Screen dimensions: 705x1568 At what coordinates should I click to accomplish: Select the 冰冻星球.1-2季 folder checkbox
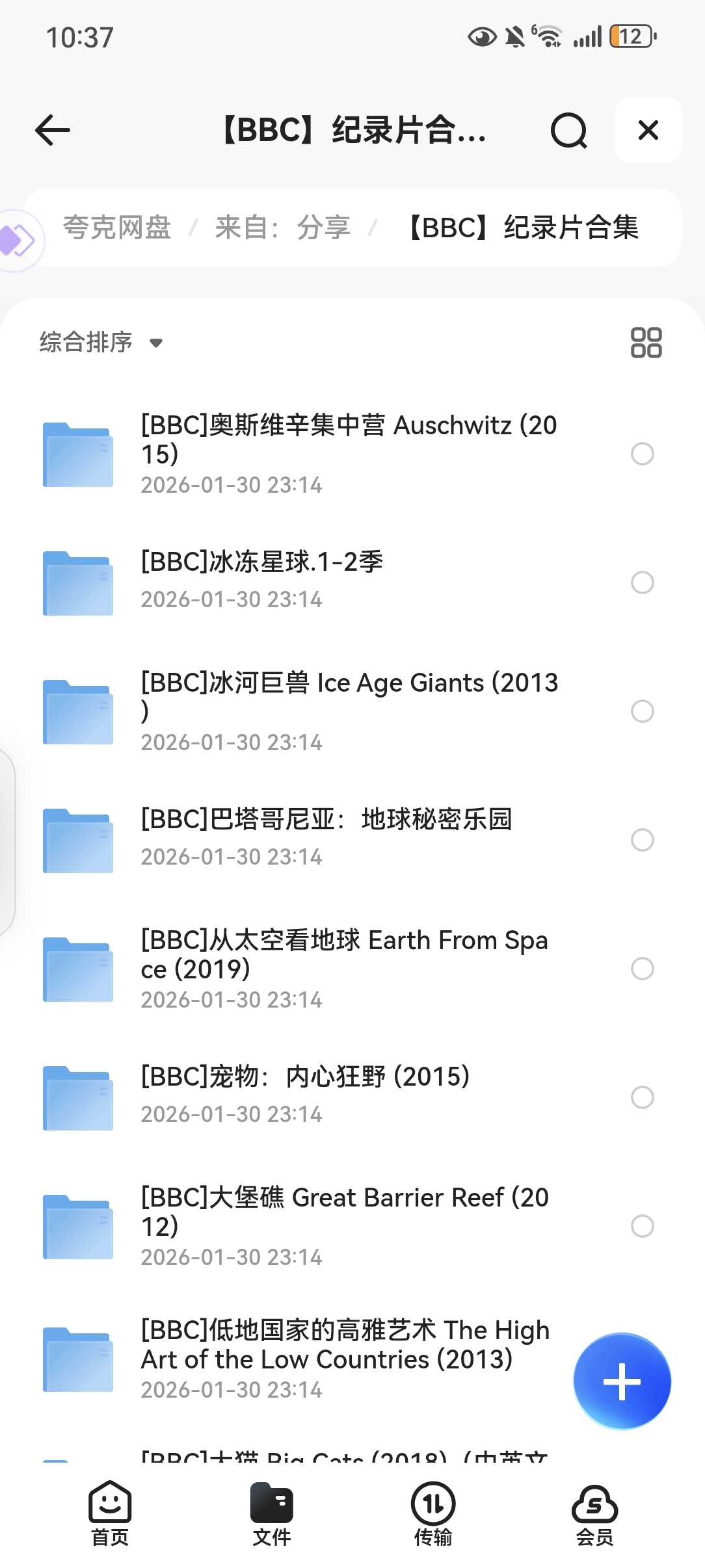(643, 582)
